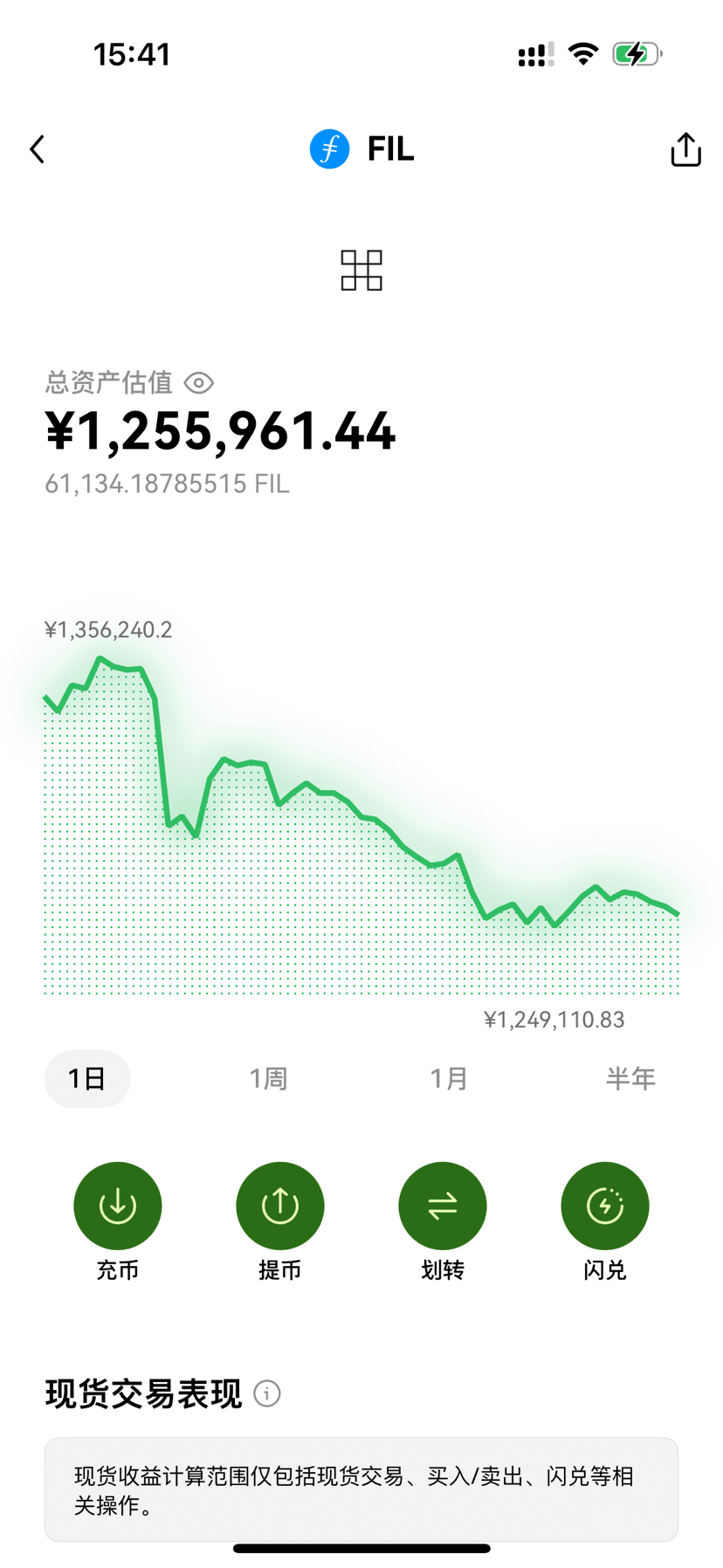Open info icon next to 现货交易表现

(x=267, y=1393)
